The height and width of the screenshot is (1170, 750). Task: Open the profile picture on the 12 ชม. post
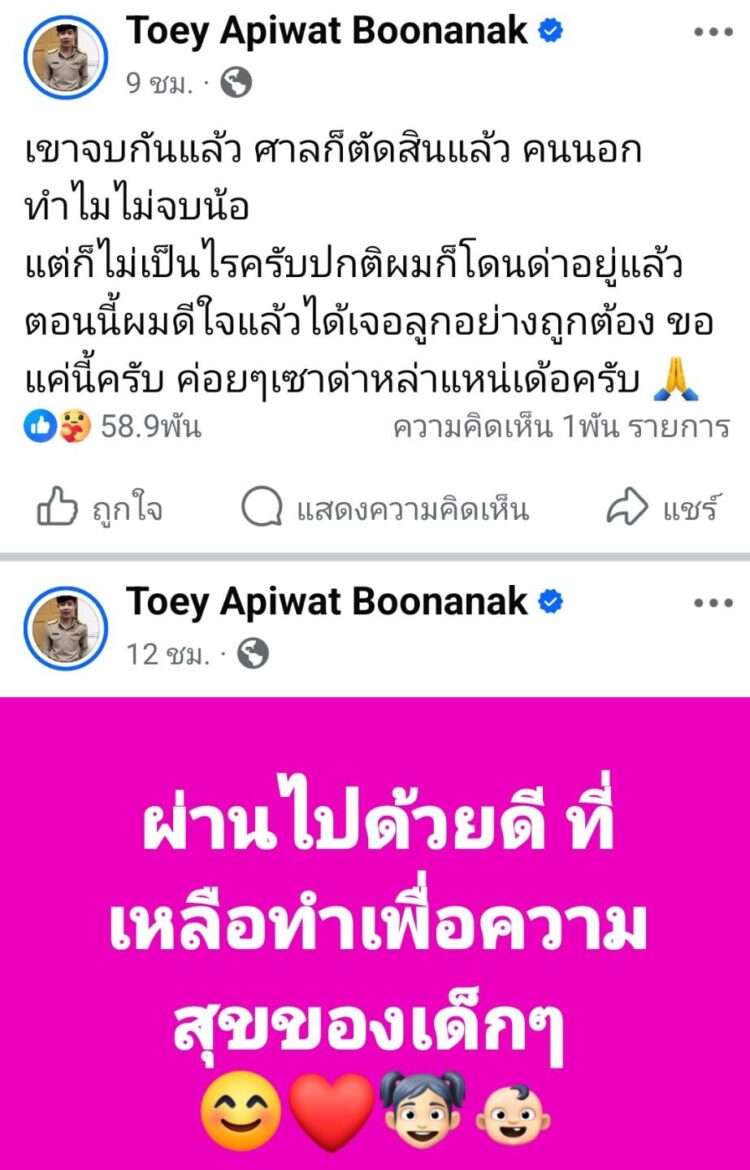click(x=65, y=627)
